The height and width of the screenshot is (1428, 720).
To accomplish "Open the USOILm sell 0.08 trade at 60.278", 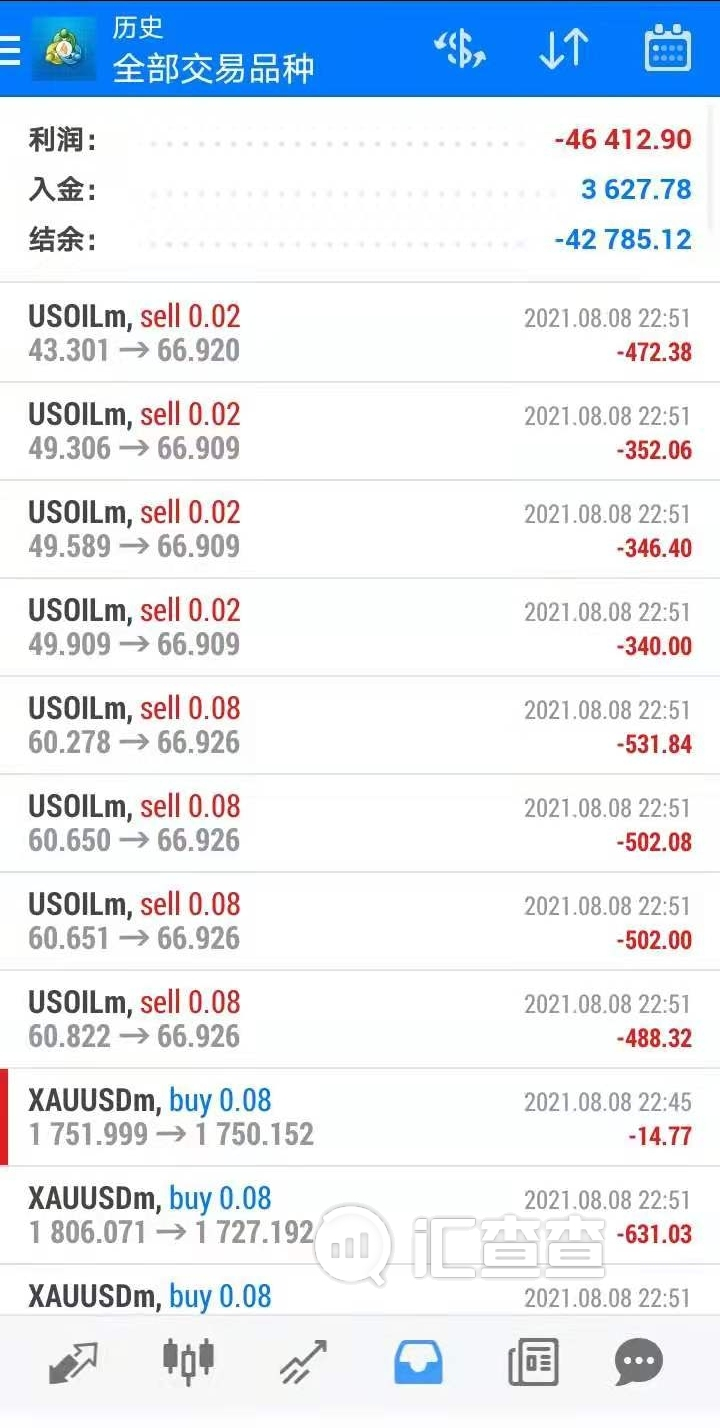I will pos(360,725).
